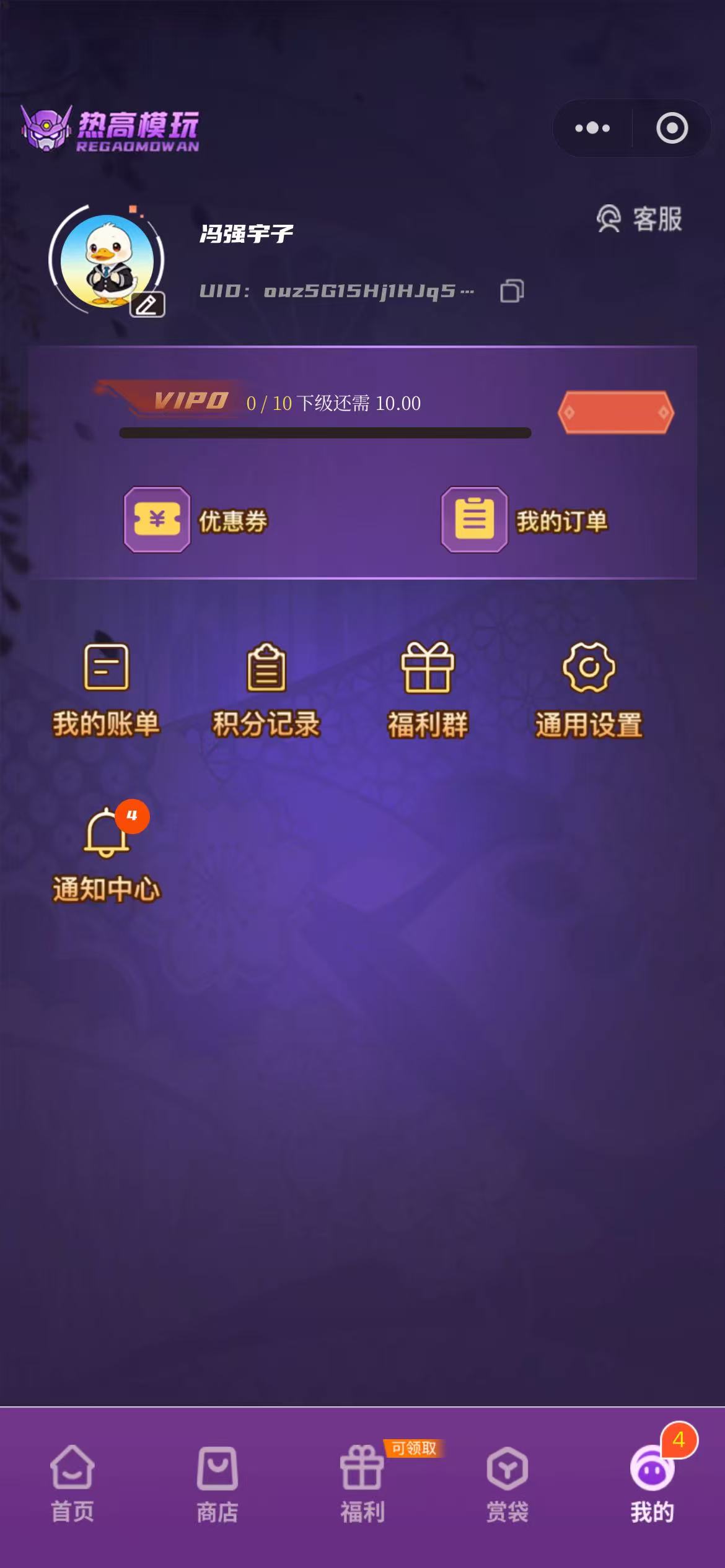Close the mini program via circle button
This screenshot has width=725, height=1568.
672,128
